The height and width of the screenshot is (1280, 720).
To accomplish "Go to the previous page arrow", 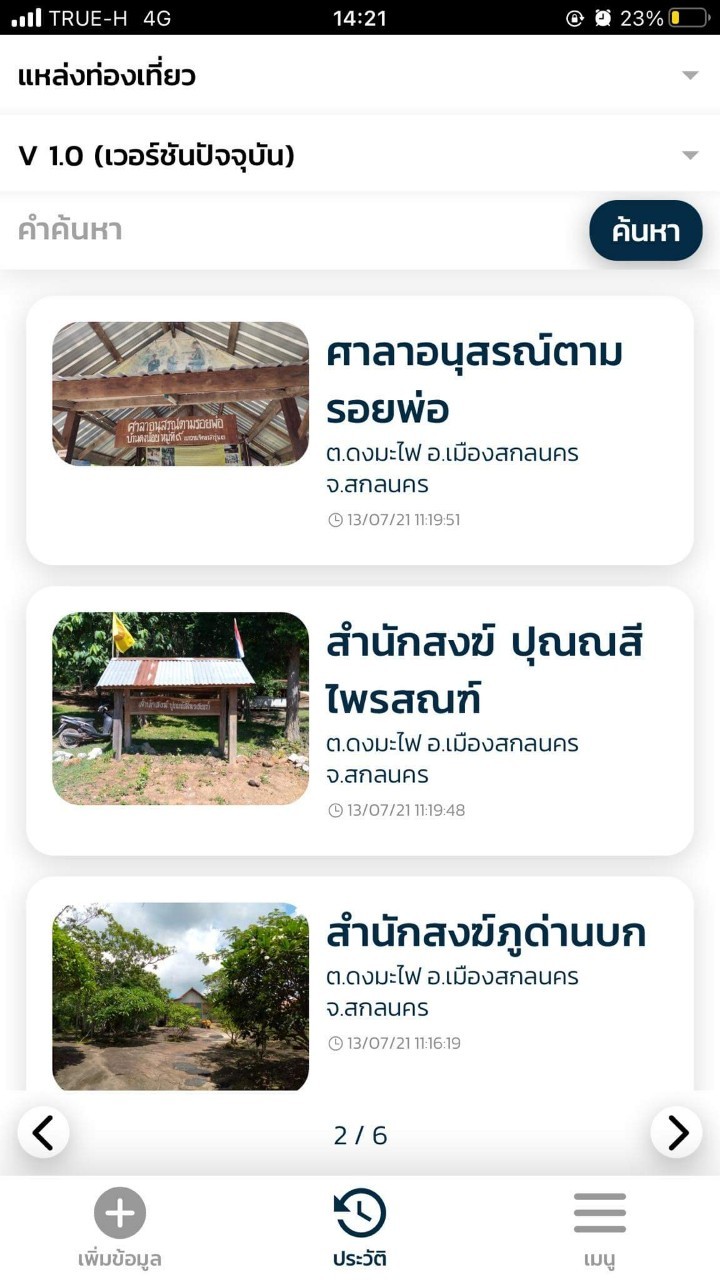I will click(43, 1133).
